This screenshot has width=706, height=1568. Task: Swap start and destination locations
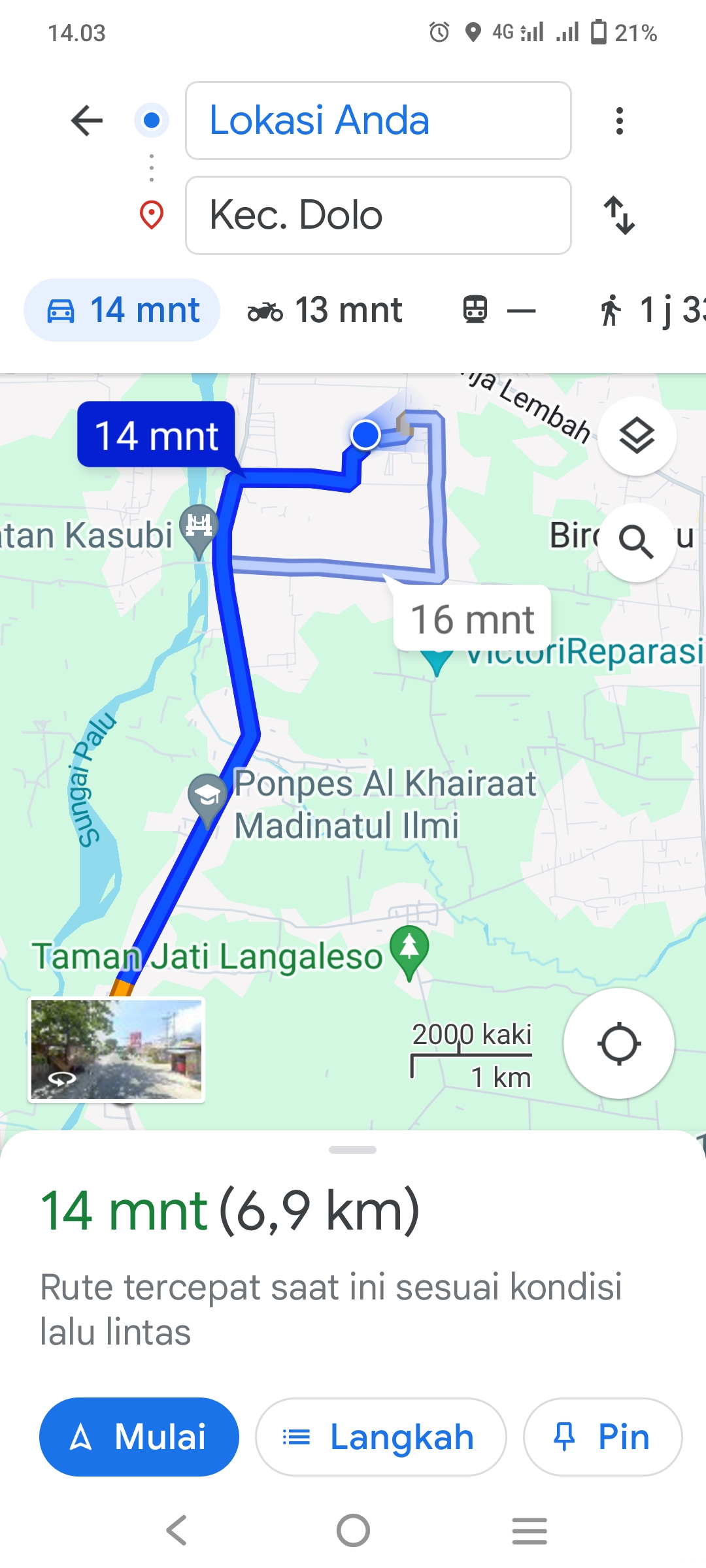[x=620, y=216]
